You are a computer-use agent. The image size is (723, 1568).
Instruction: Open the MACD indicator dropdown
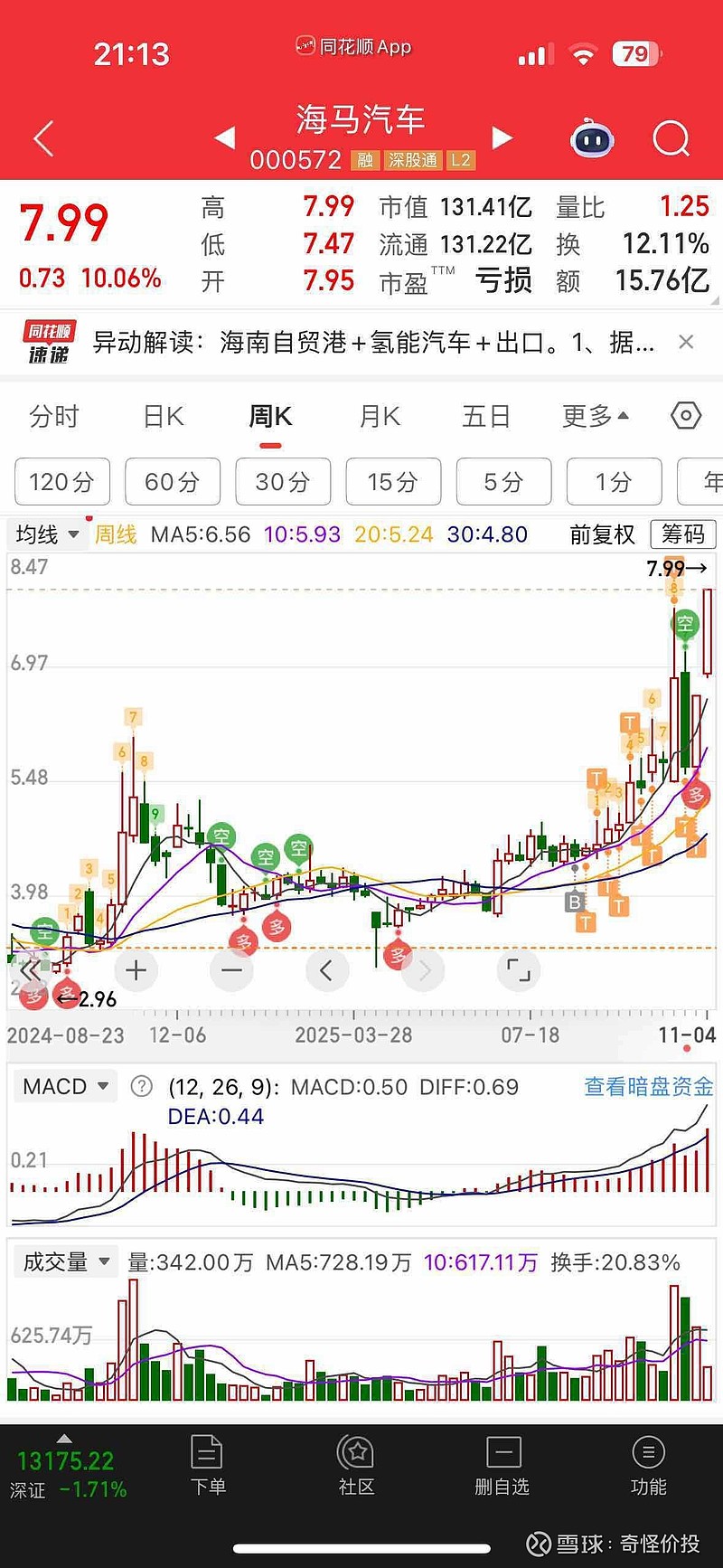click(65, 1086)
